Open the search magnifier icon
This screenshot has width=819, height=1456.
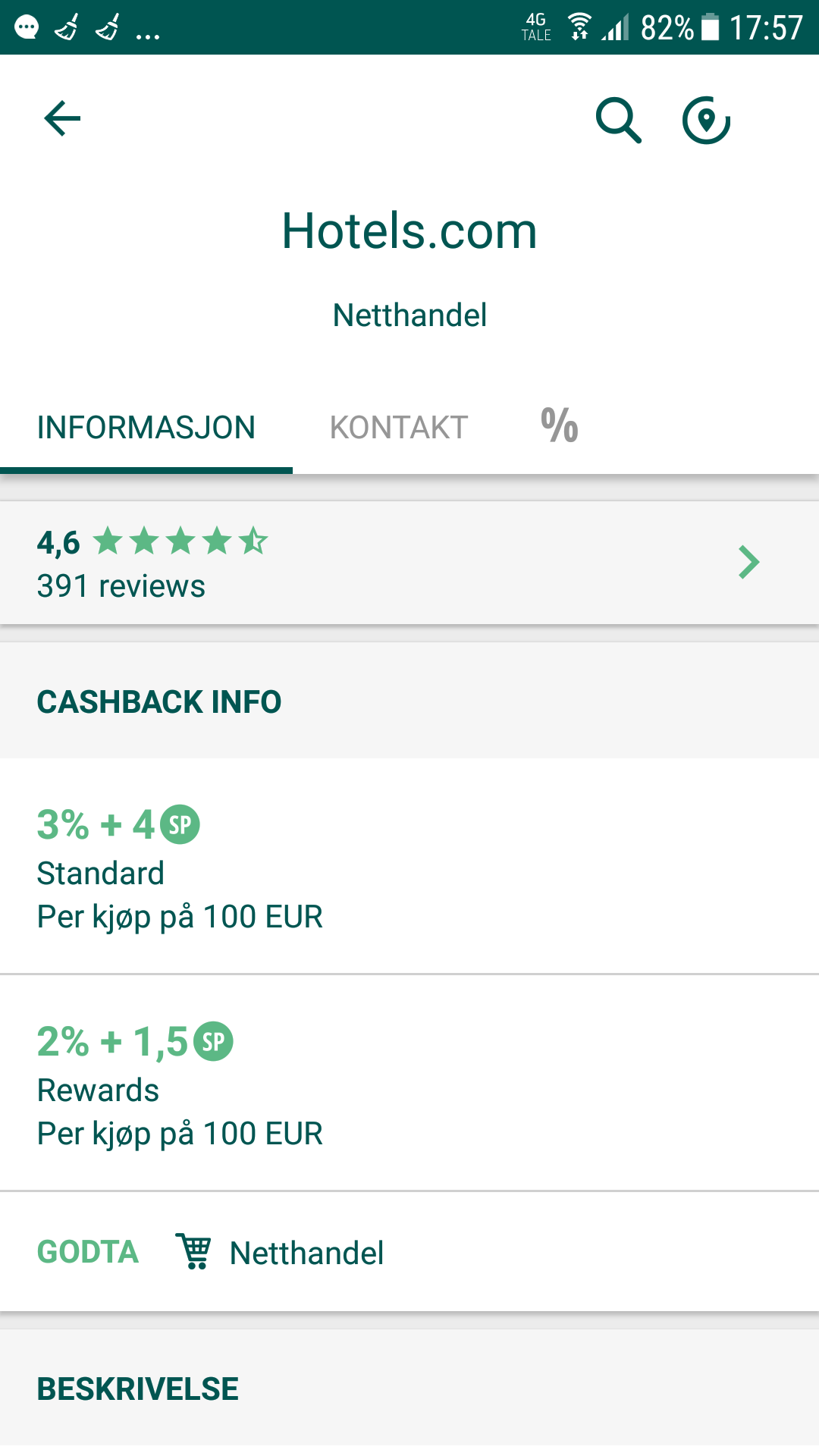coord(619,120)
